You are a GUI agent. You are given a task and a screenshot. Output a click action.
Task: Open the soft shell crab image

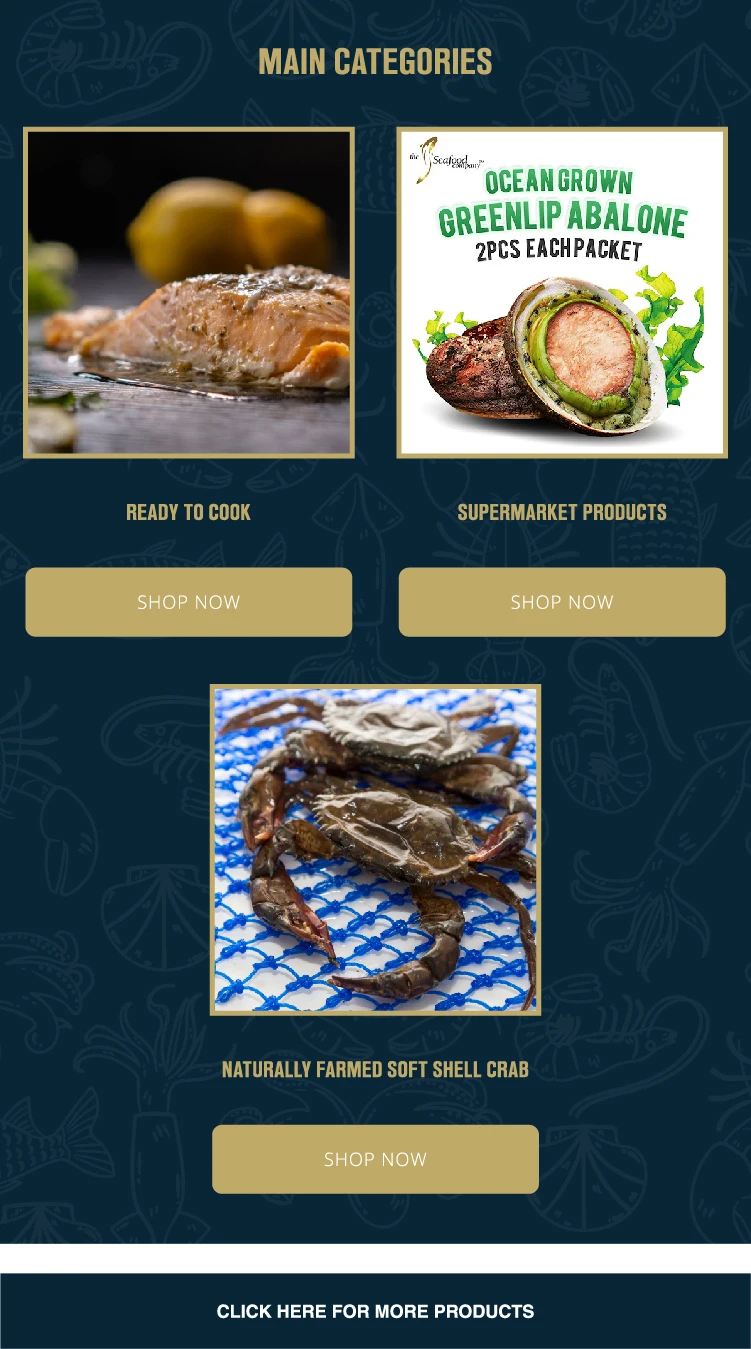click(375, 849)
